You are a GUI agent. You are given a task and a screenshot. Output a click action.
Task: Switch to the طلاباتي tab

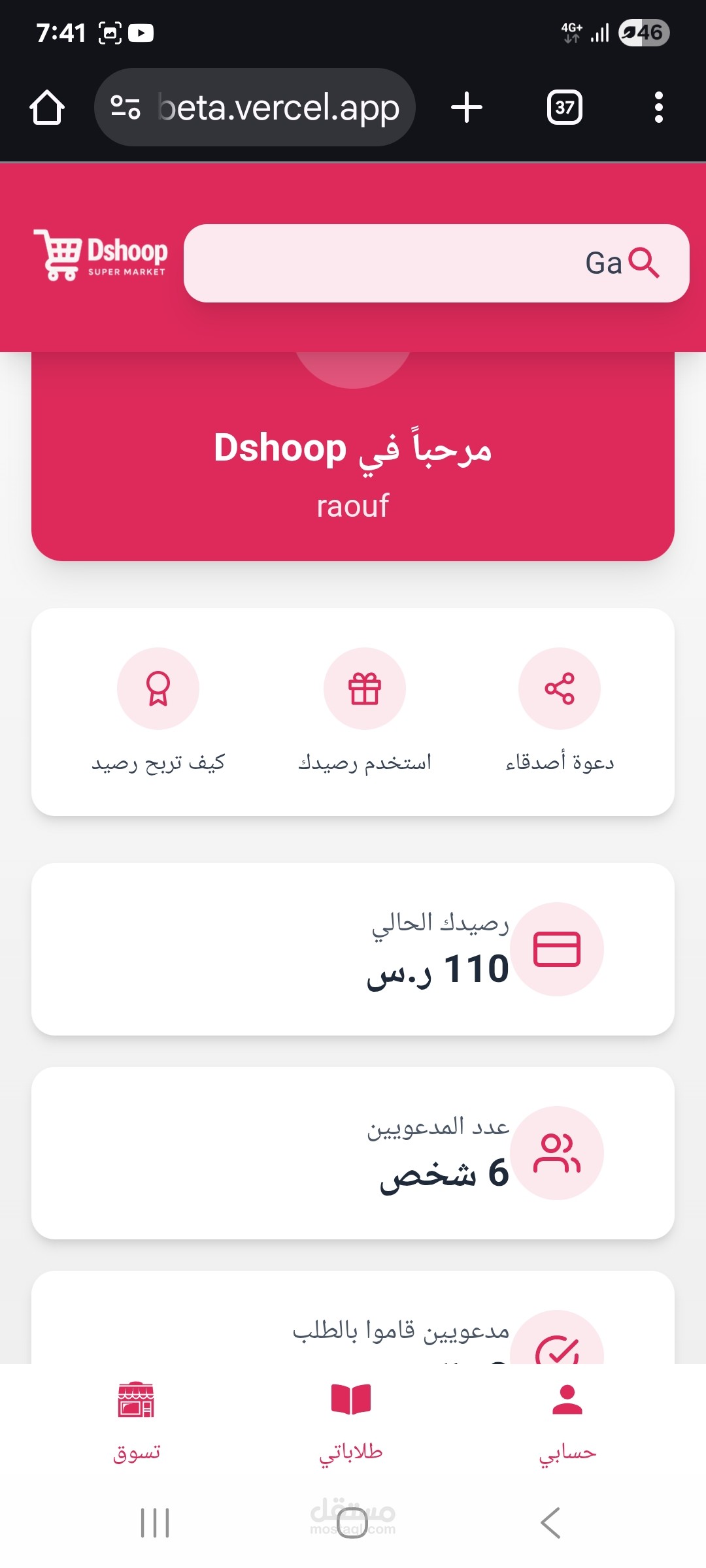351,1421
